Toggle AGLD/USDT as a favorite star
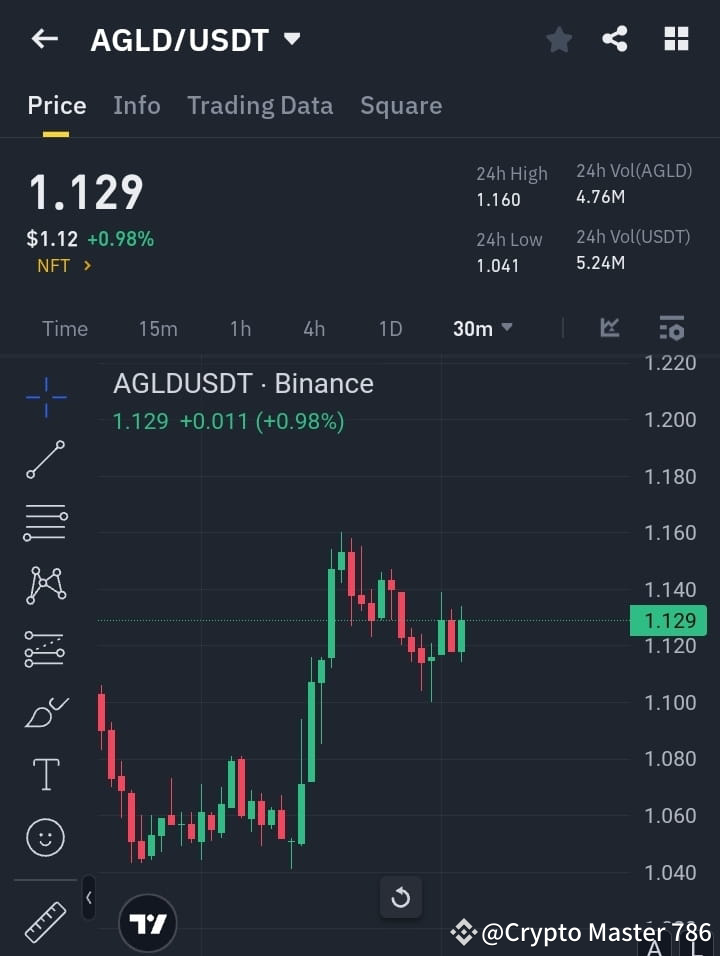 coord(559,39)
